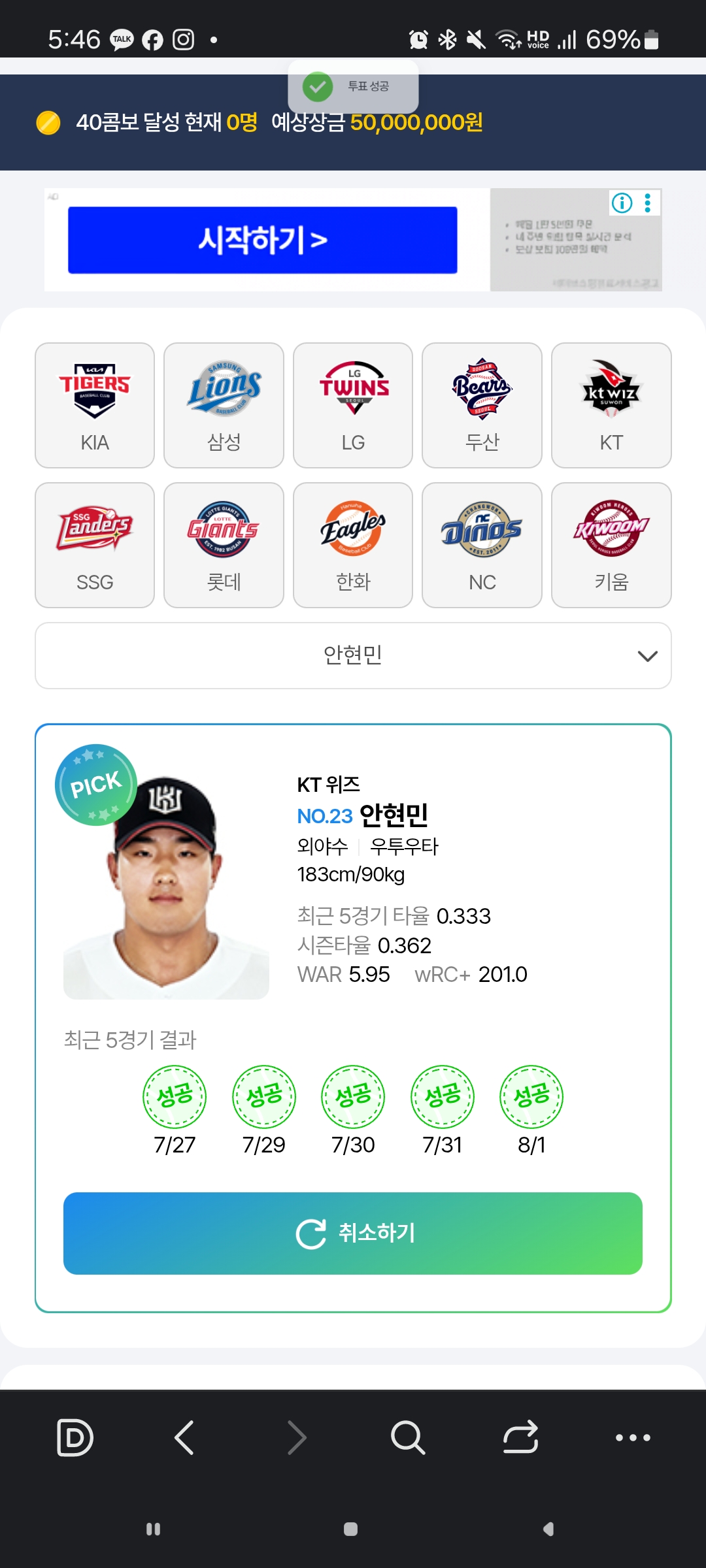The height and width of the screenshot is (1568, 706).
Task: Choose the 키움 Heroes team
Action: coord(611,545)
